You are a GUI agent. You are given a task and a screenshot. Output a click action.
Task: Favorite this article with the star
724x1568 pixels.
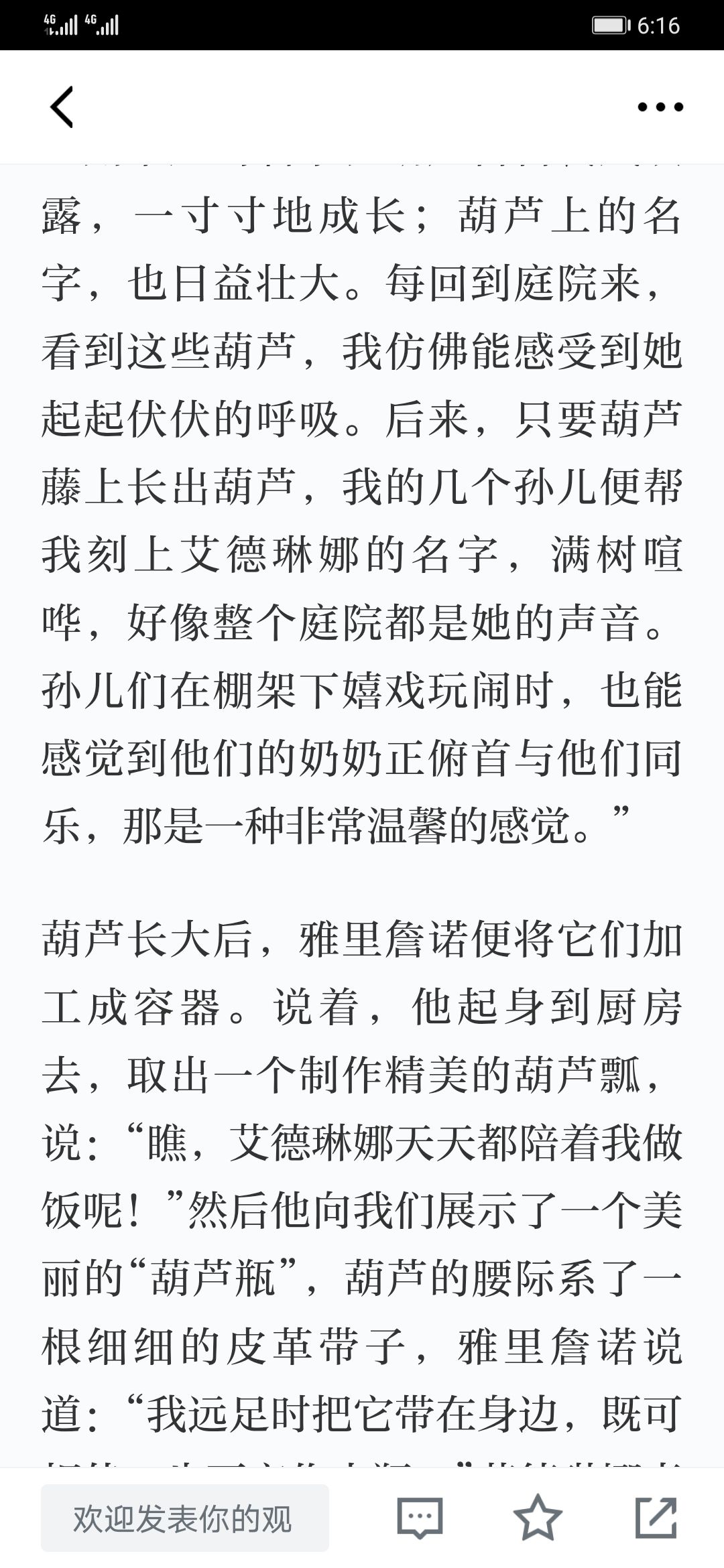pyautogui.click(x=538, y=1518)
